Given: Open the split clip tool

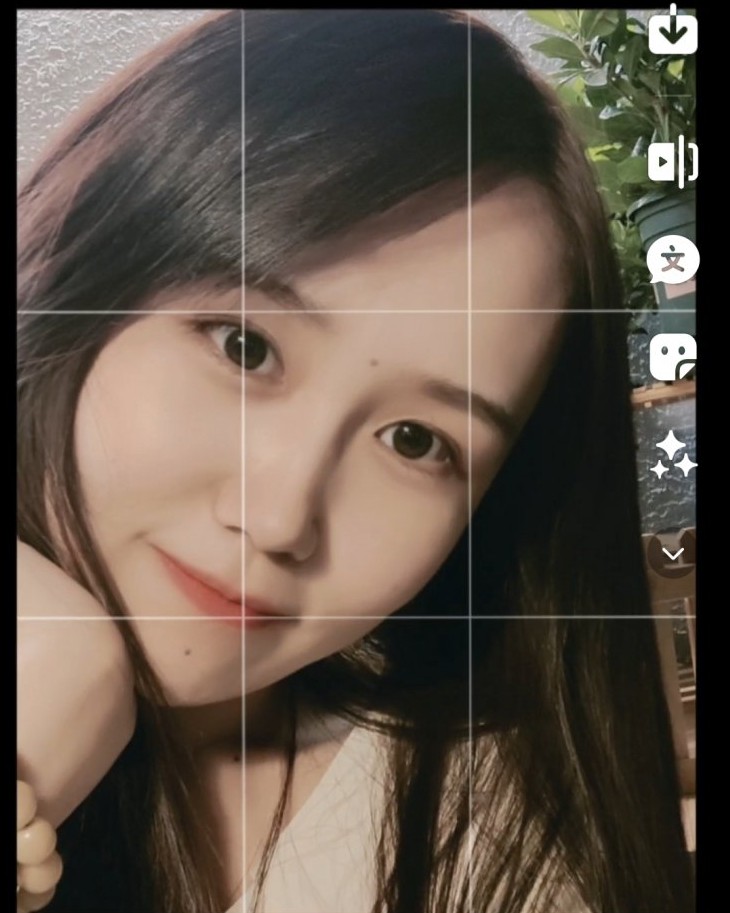Looking at the screenshot, I should click(673, 161).
